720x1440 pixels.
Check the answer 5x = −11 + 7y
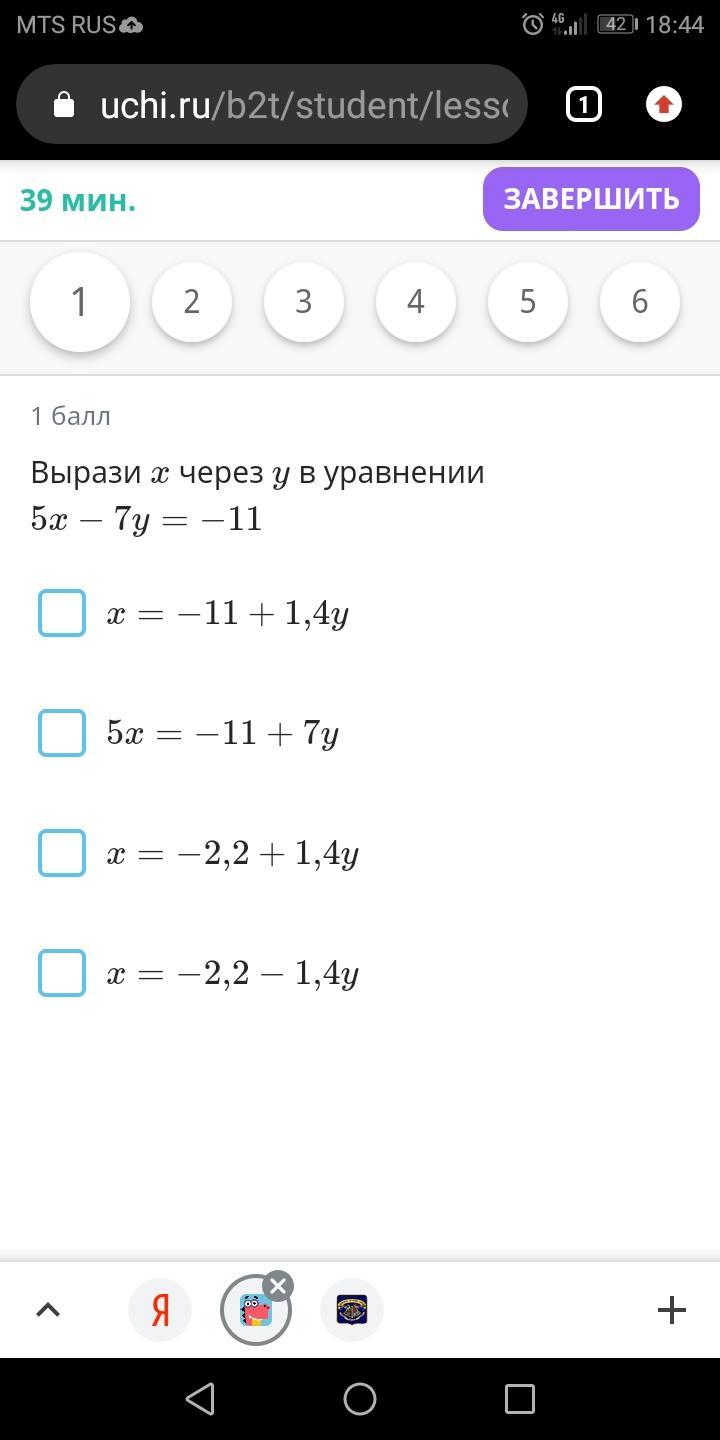tap(62, 733)
